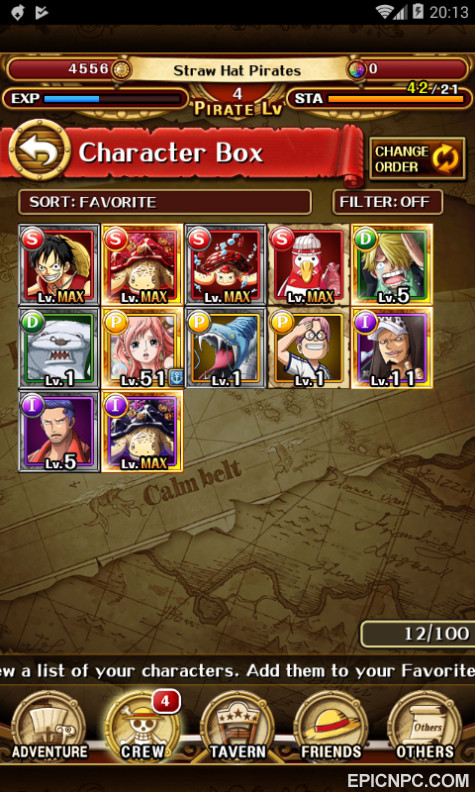This screenshot has height=792, width=475.
Task: Open the red penguin character card
Action: [x=309, y=265]
